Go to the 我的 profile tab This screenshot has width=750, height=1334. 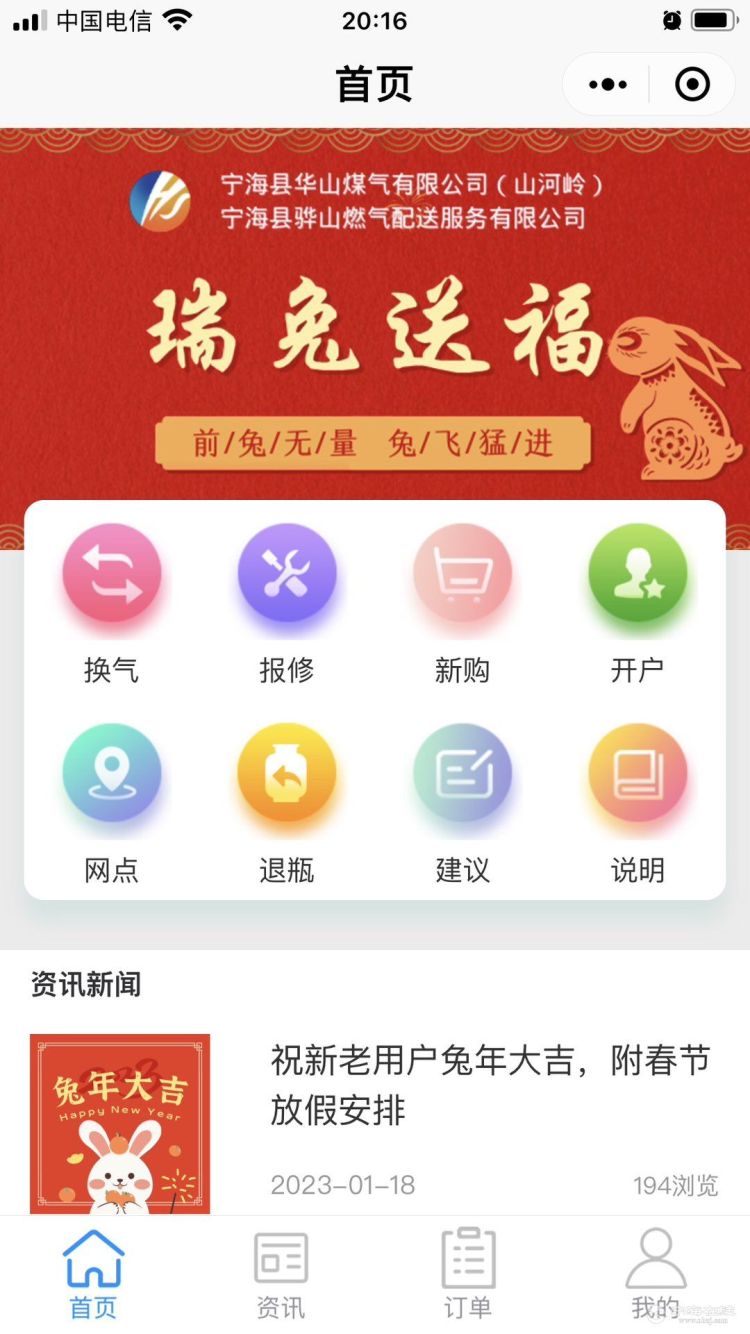click(x=655, y=1275)
